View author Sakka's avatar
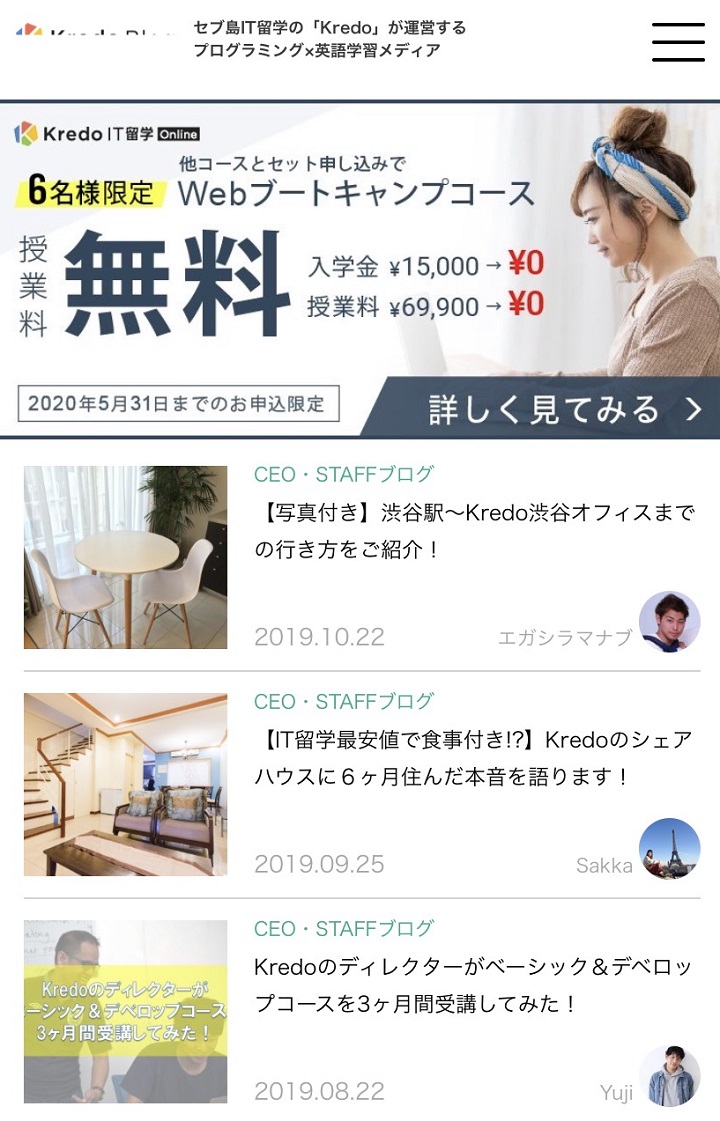 669,848
